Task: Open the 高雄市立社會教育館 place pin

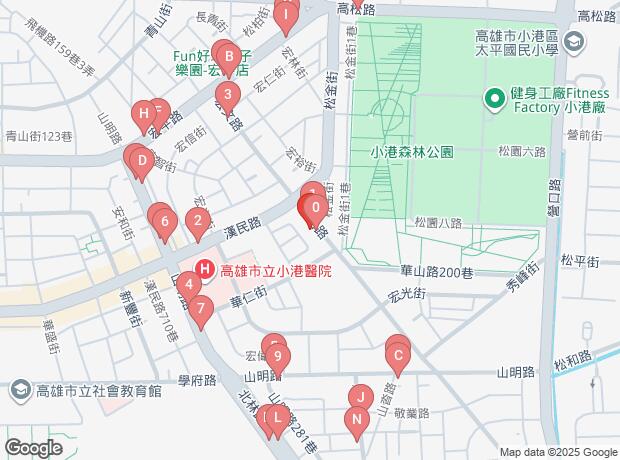Action: tap(21, 390)
